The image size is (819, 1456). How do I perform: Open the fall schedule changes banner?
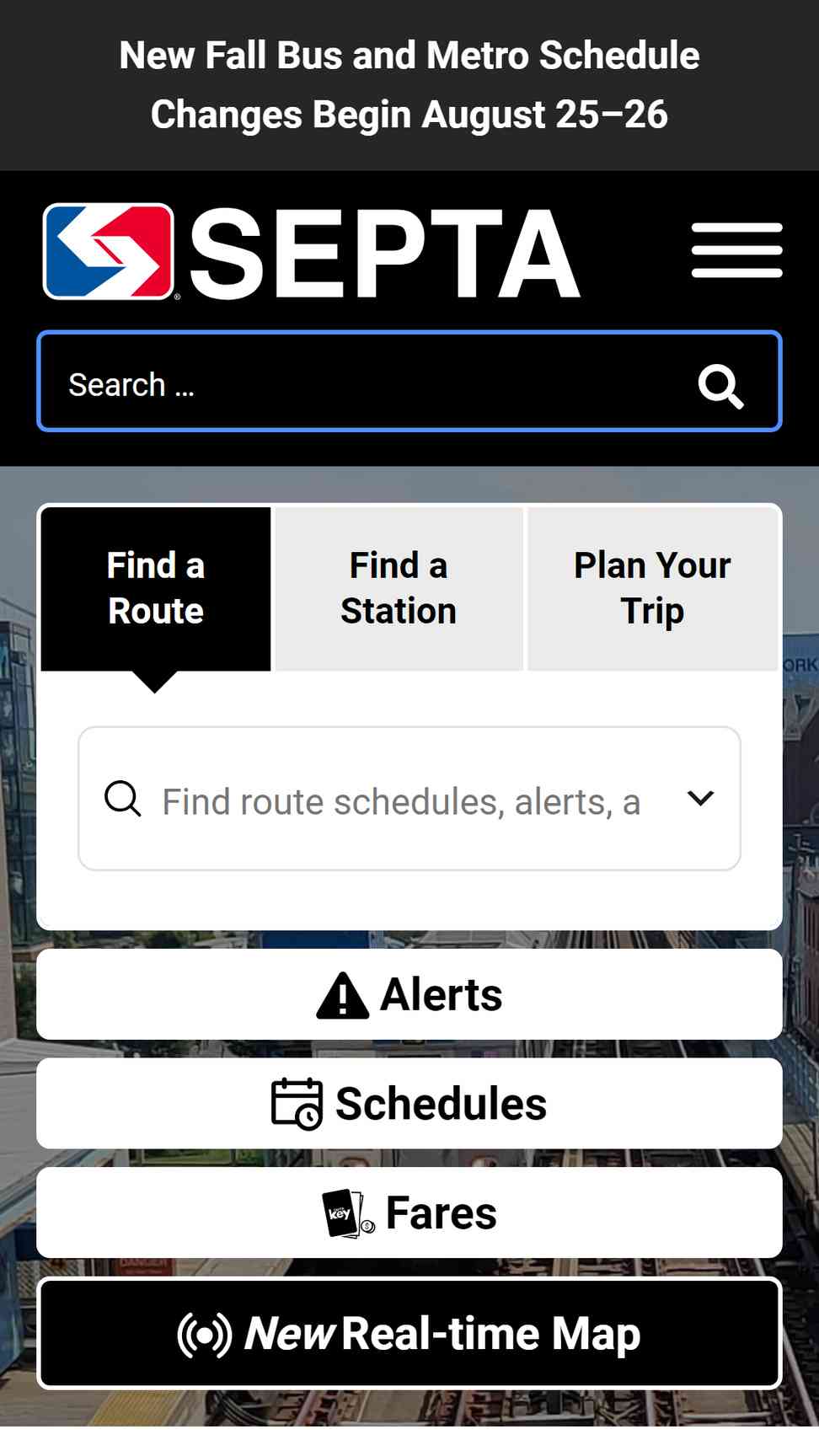(409, 84)
